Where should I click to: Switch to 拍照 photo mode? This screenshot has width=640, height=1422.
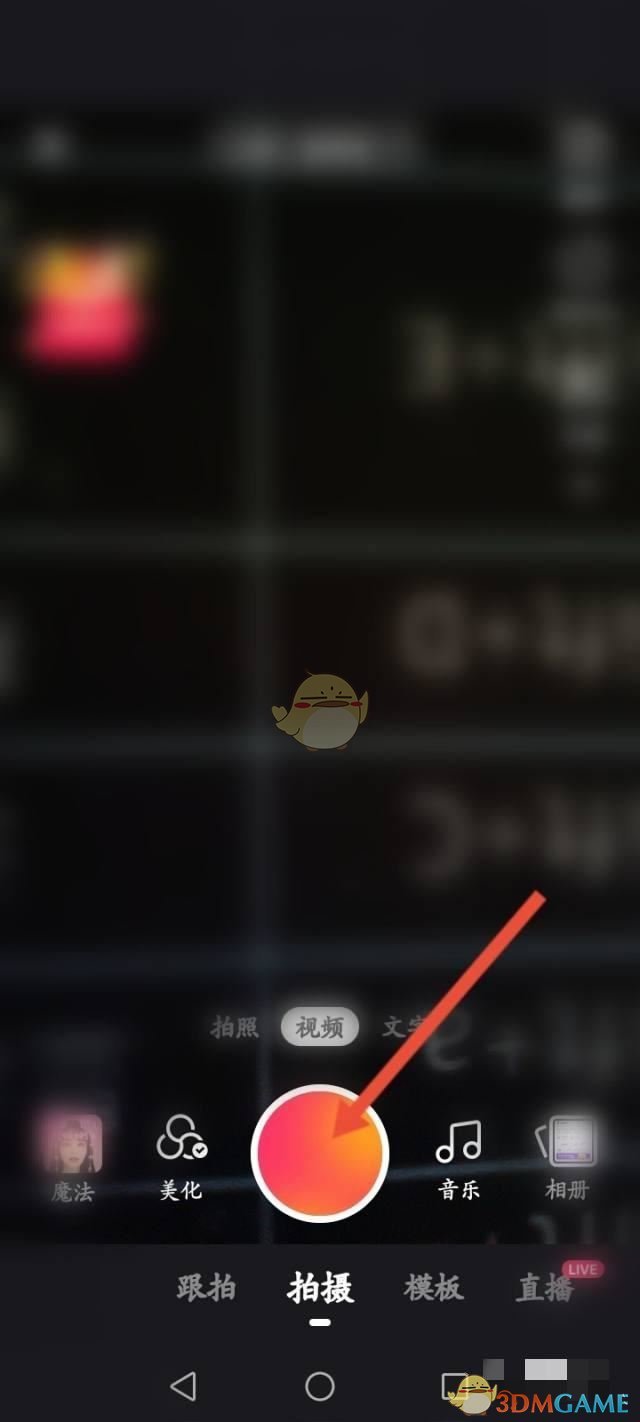[235, 1027]
